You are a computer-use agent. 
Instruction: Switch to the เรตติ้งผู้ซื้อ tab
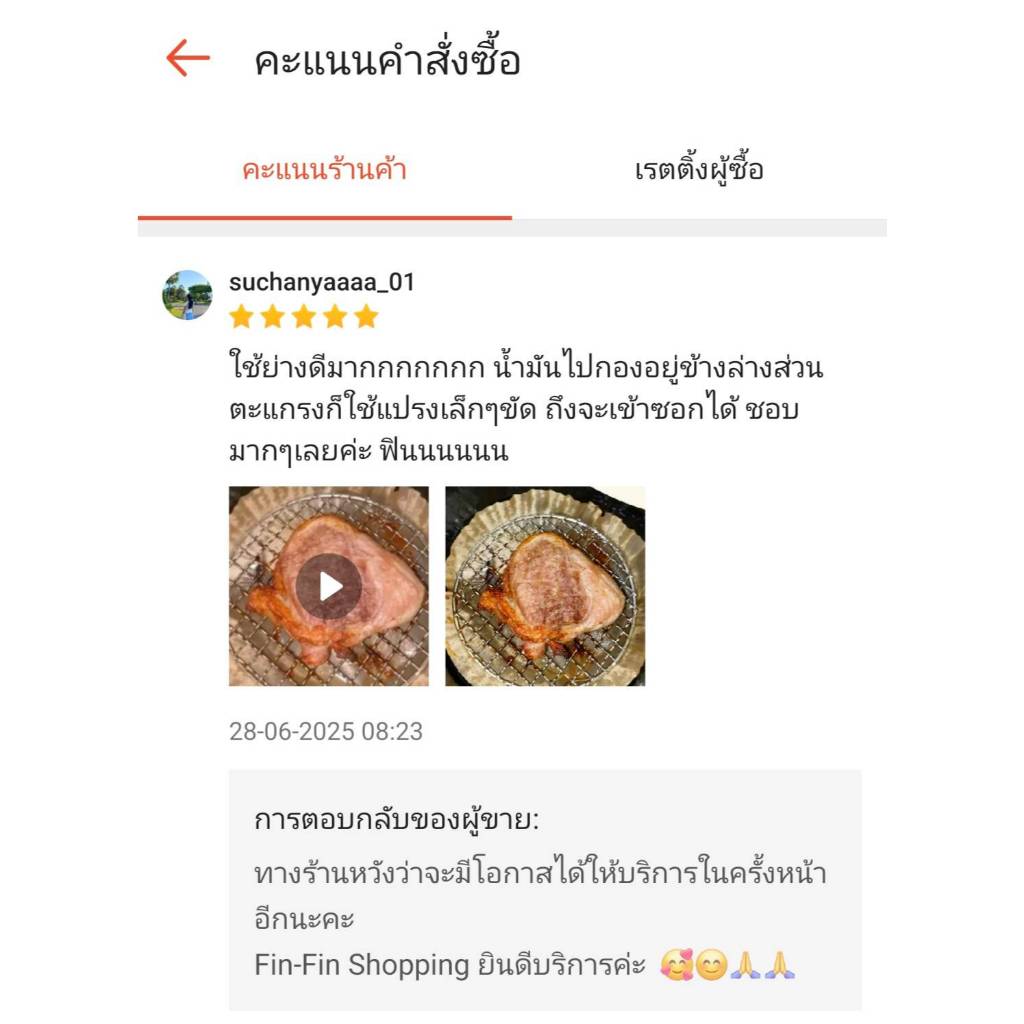coord(699,170)
